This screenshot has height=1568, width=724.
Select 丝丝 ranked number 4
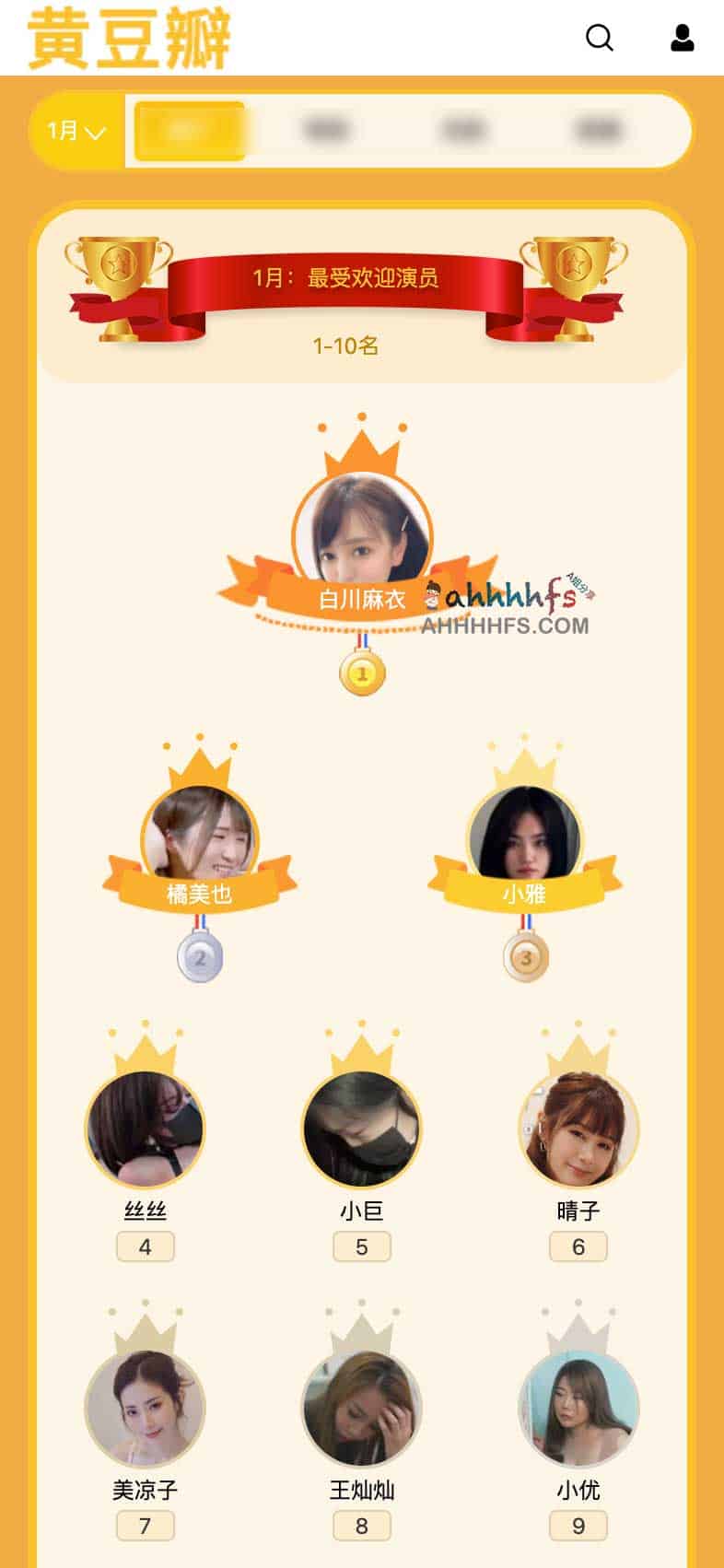tap(145, 1129)
